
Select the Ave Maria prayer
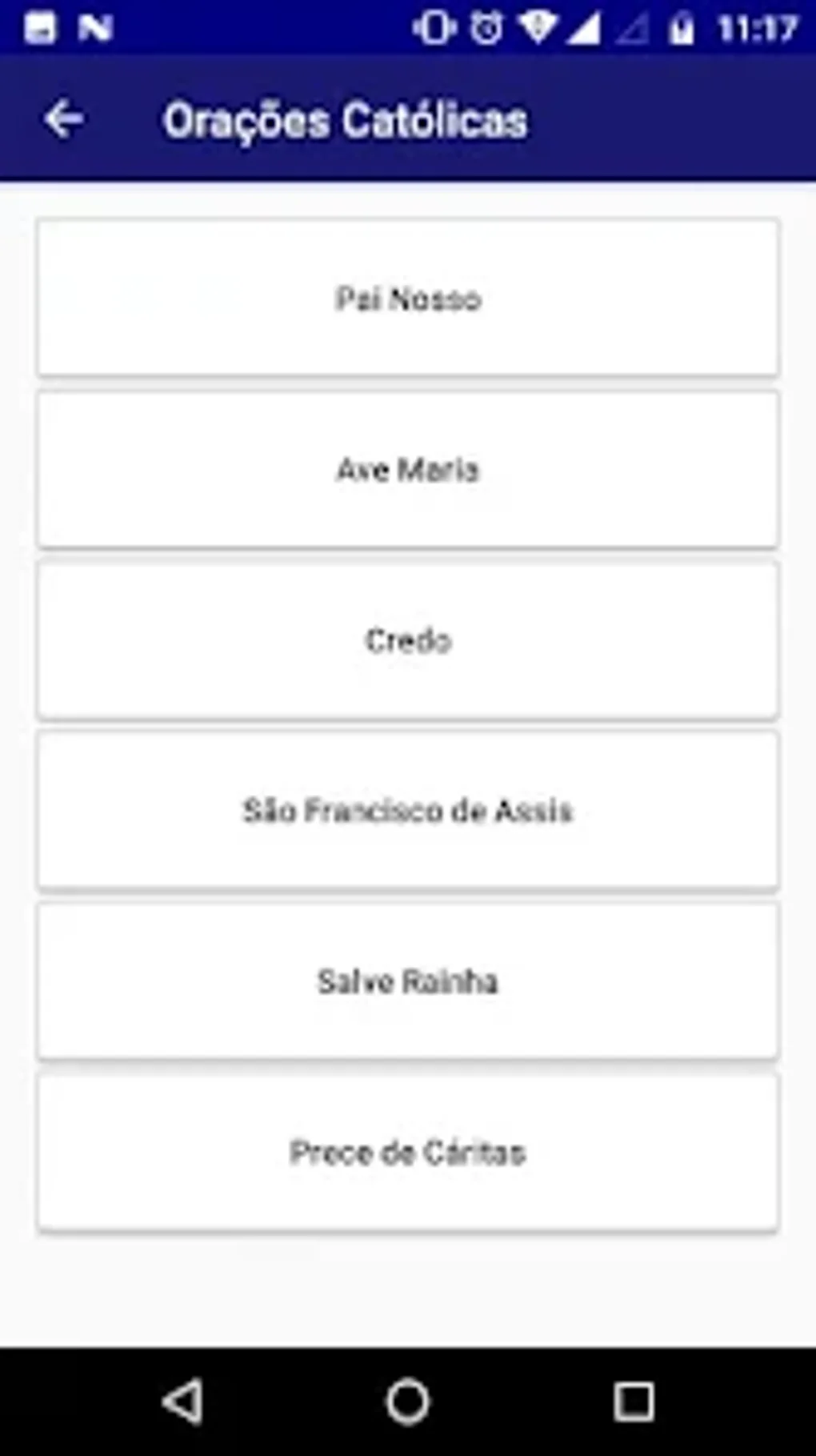(x=408, y=469)
